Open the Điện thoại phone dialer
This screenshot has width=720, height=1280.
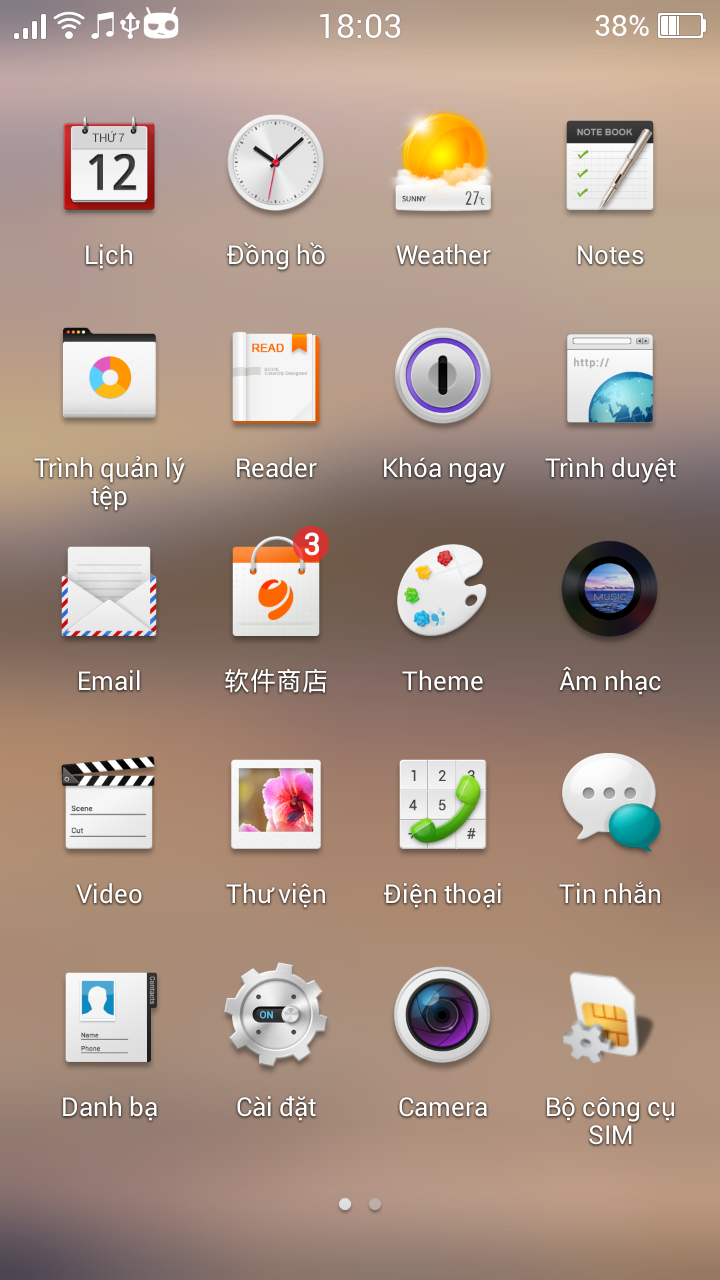point(443,803)
